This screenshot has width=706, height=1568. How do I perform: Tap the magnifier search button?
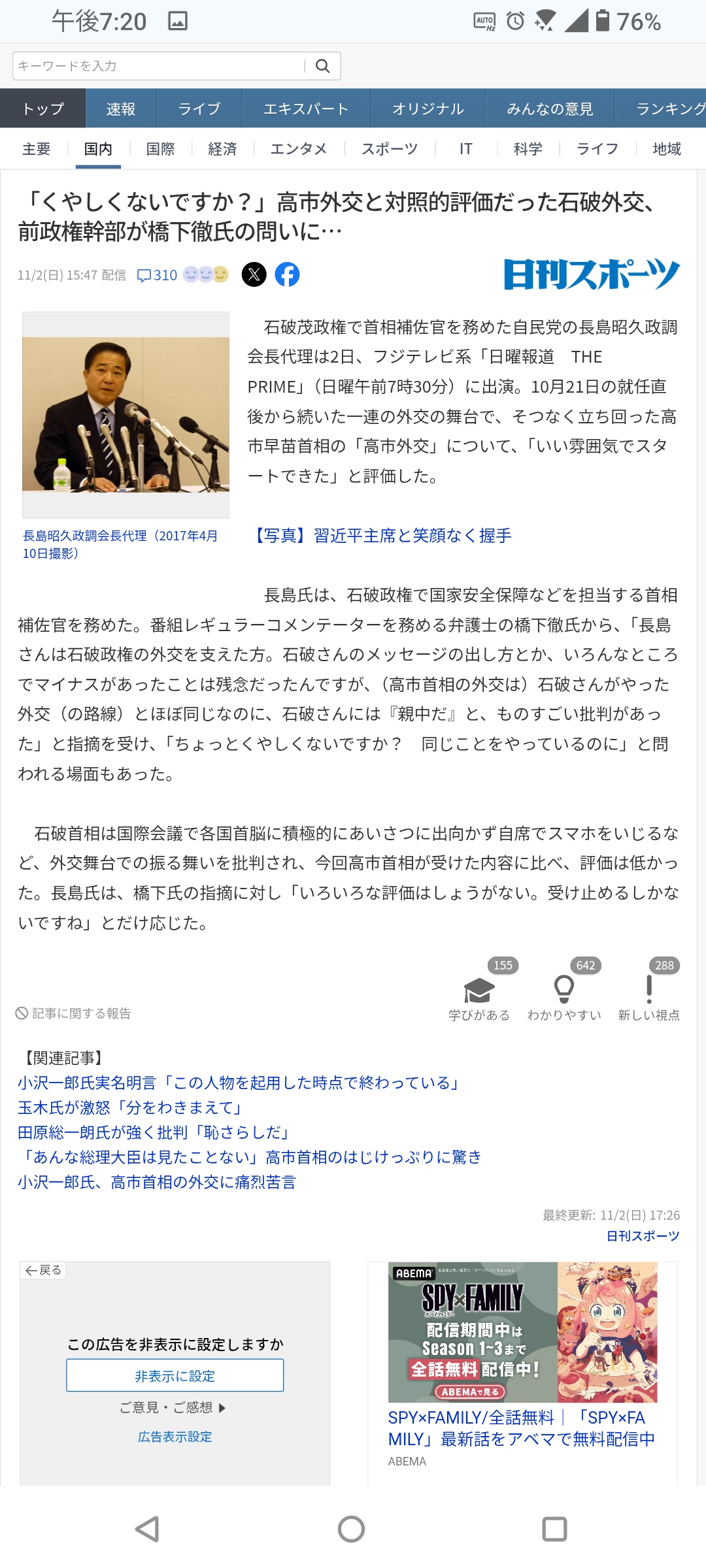tap(322, 66)
